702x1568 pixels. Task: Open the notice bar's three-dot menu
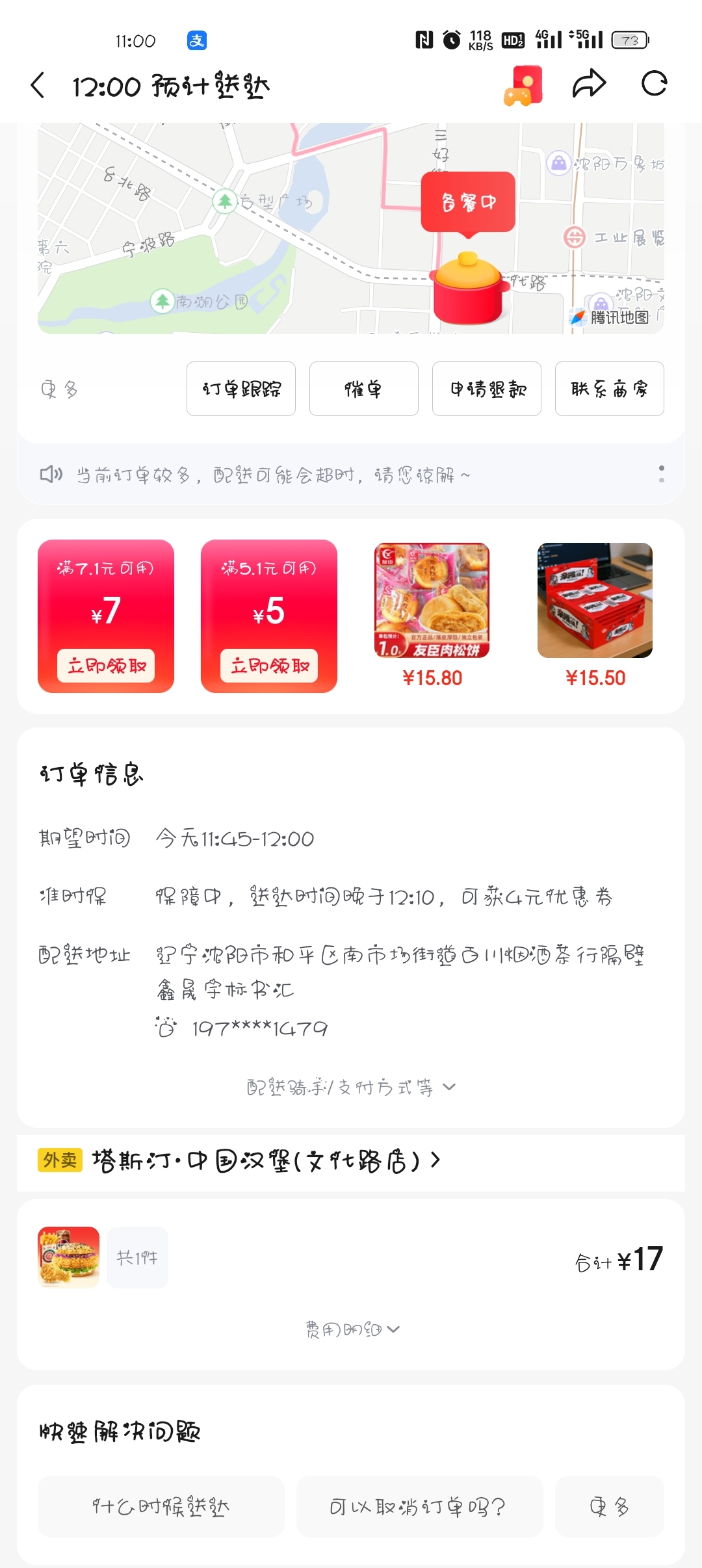(x=661, y=473)
